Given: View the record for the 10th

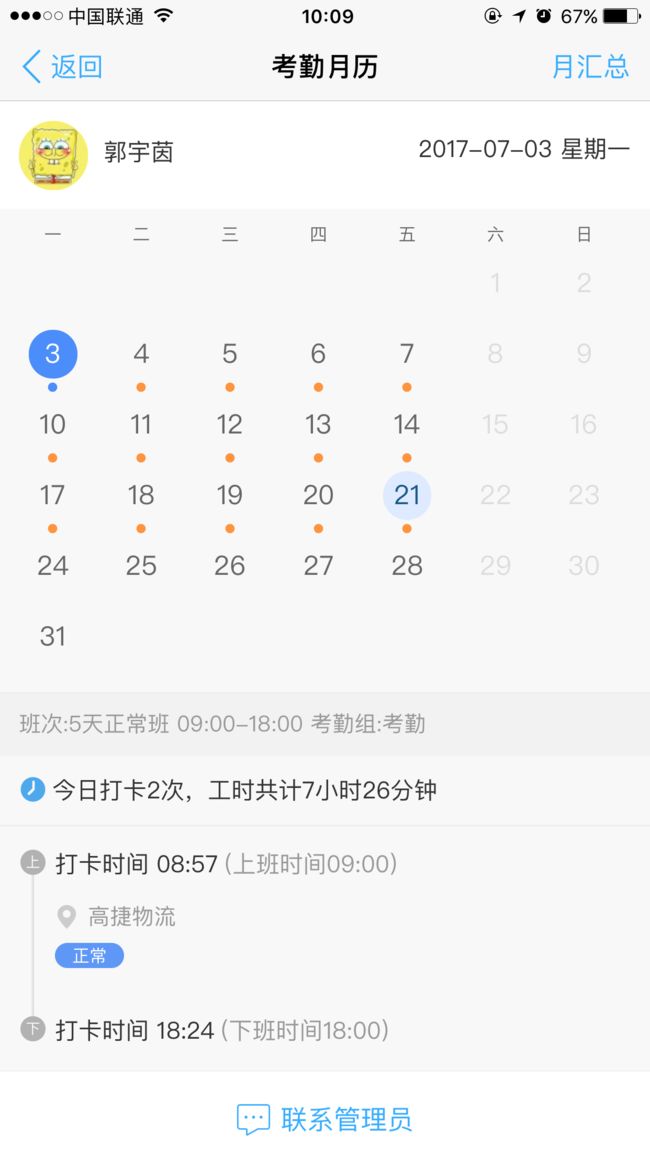Looking at the screenshot, I should coord(52,425).
